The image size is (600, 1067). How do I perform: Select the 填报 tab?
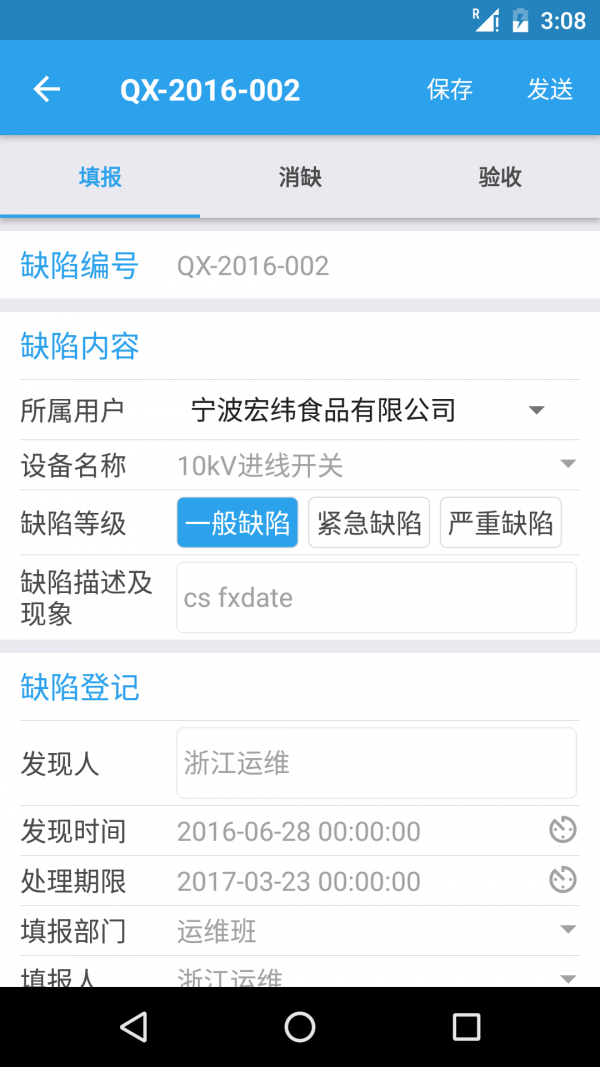pyautogui.click(x=100, y=177)
